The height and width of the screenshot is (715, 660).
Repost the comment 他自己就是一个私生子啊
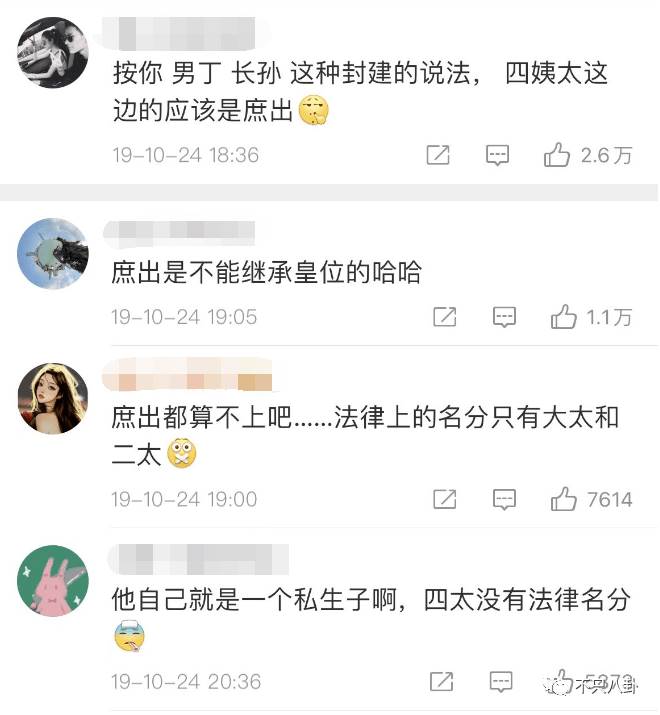point(439,682)
